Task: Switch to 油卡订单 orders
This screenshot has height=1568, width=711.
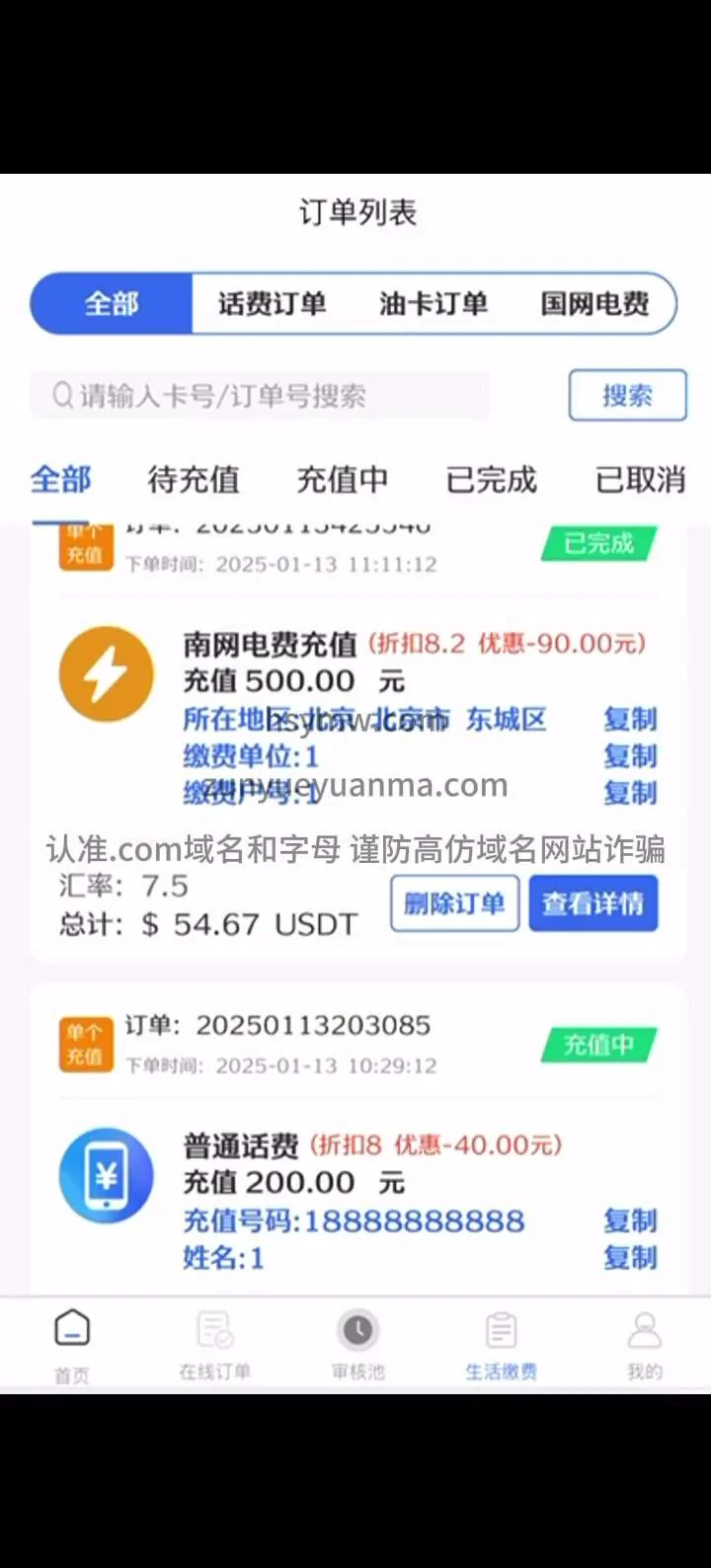Action: [433, 304]
